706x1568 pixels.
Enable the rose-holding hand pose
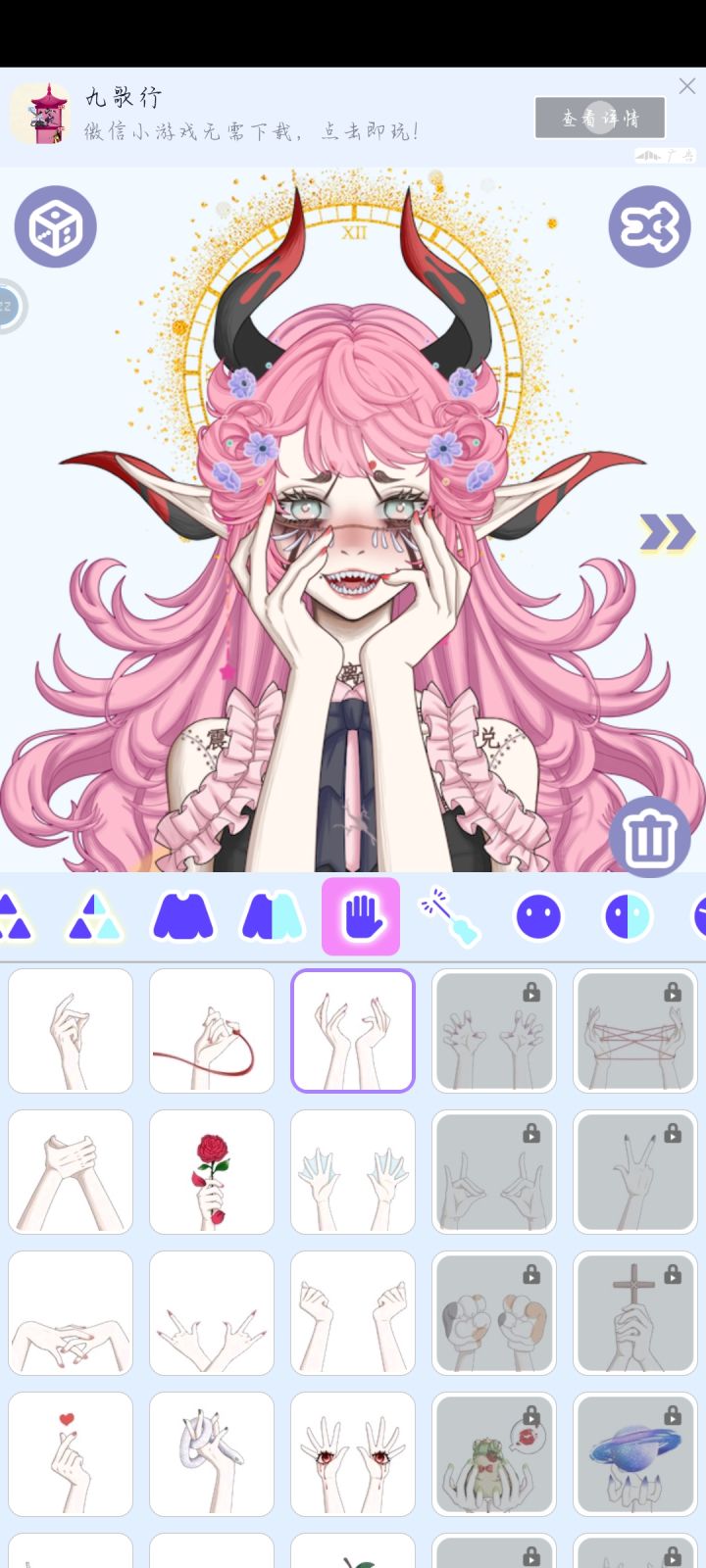[211, 1171]
